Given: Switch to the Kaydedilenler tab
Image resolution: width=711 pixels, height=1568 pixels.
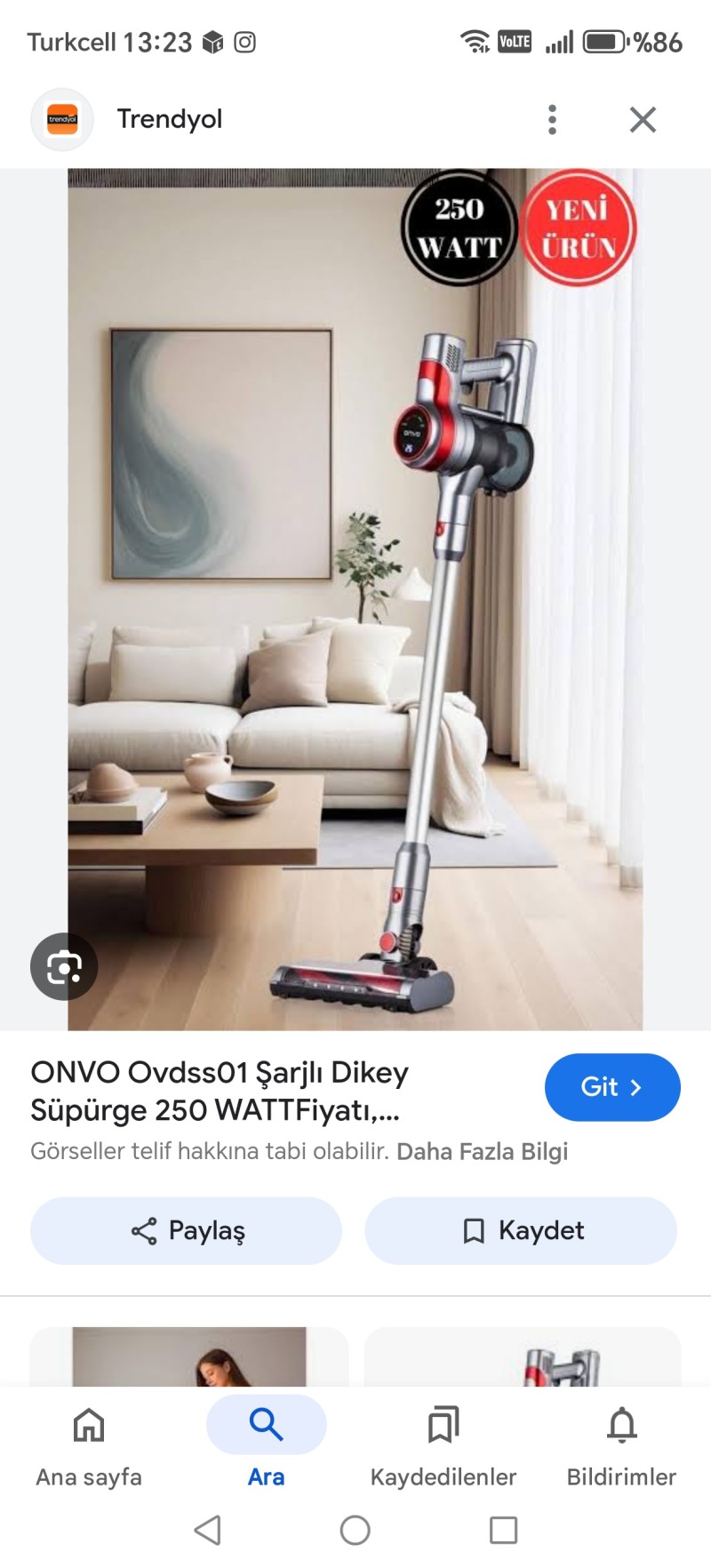Looking at the screenshot, I should click(x=443, y=1445).
